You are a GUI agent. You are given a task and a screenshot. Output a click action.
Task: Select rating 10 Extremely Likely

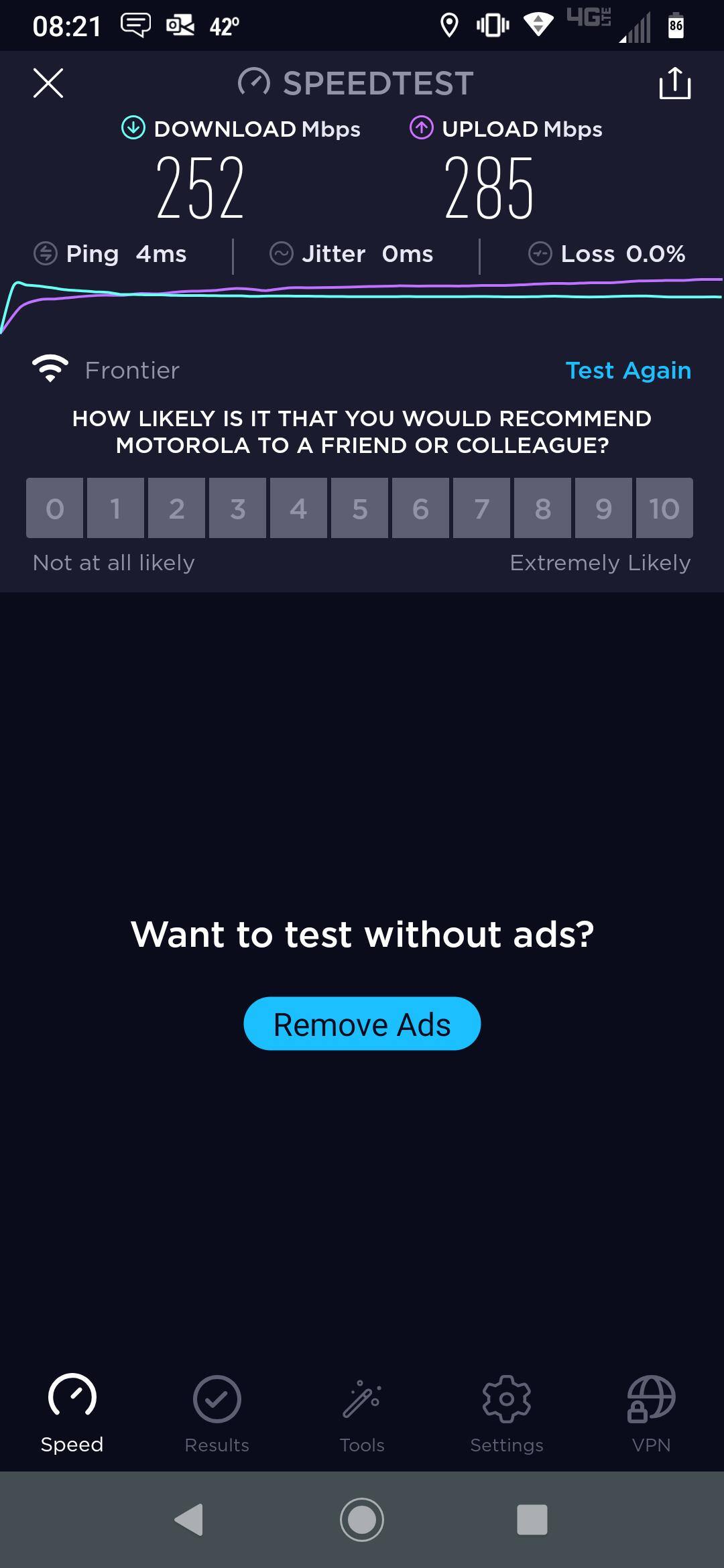(x=664, y=509)
